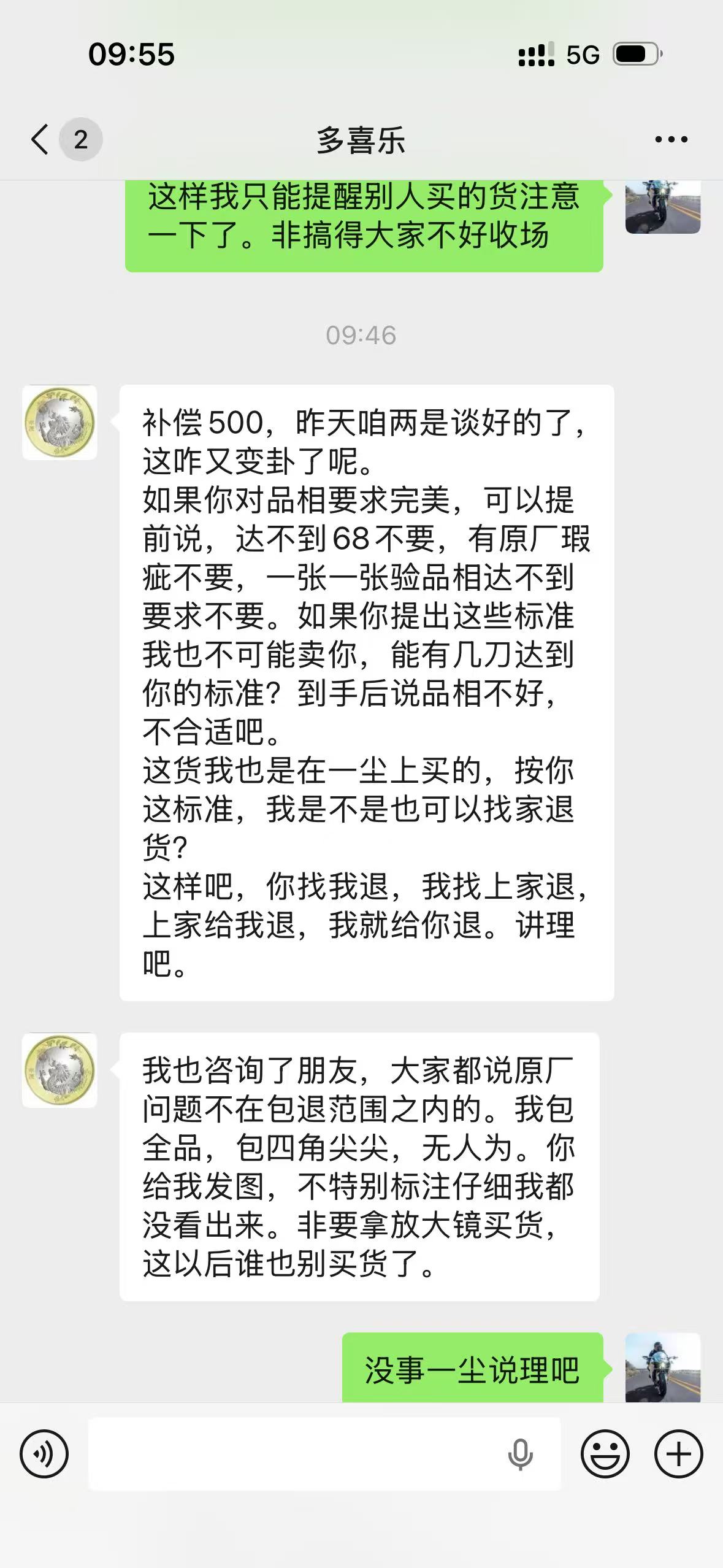Open my motorcycle avatar beside 没事一尘说理吧
This screenshot has height=1568, width=723.
click(x=662, y=1367)
